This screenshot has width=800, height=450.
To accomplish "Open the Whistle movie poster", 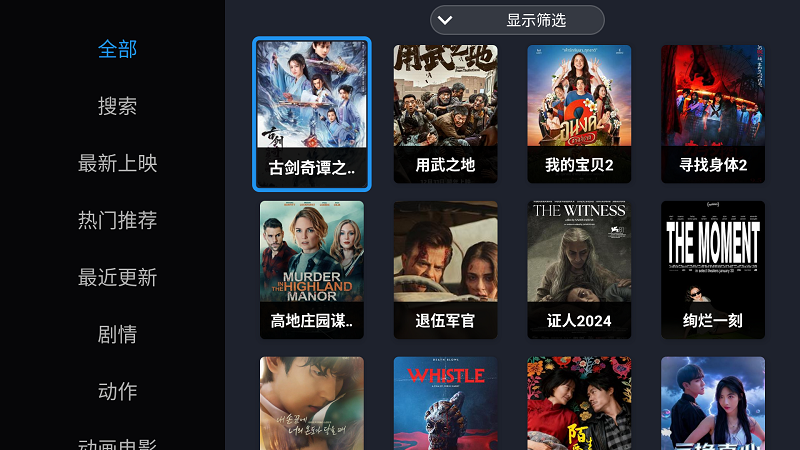I will click(x=445, y=403).
